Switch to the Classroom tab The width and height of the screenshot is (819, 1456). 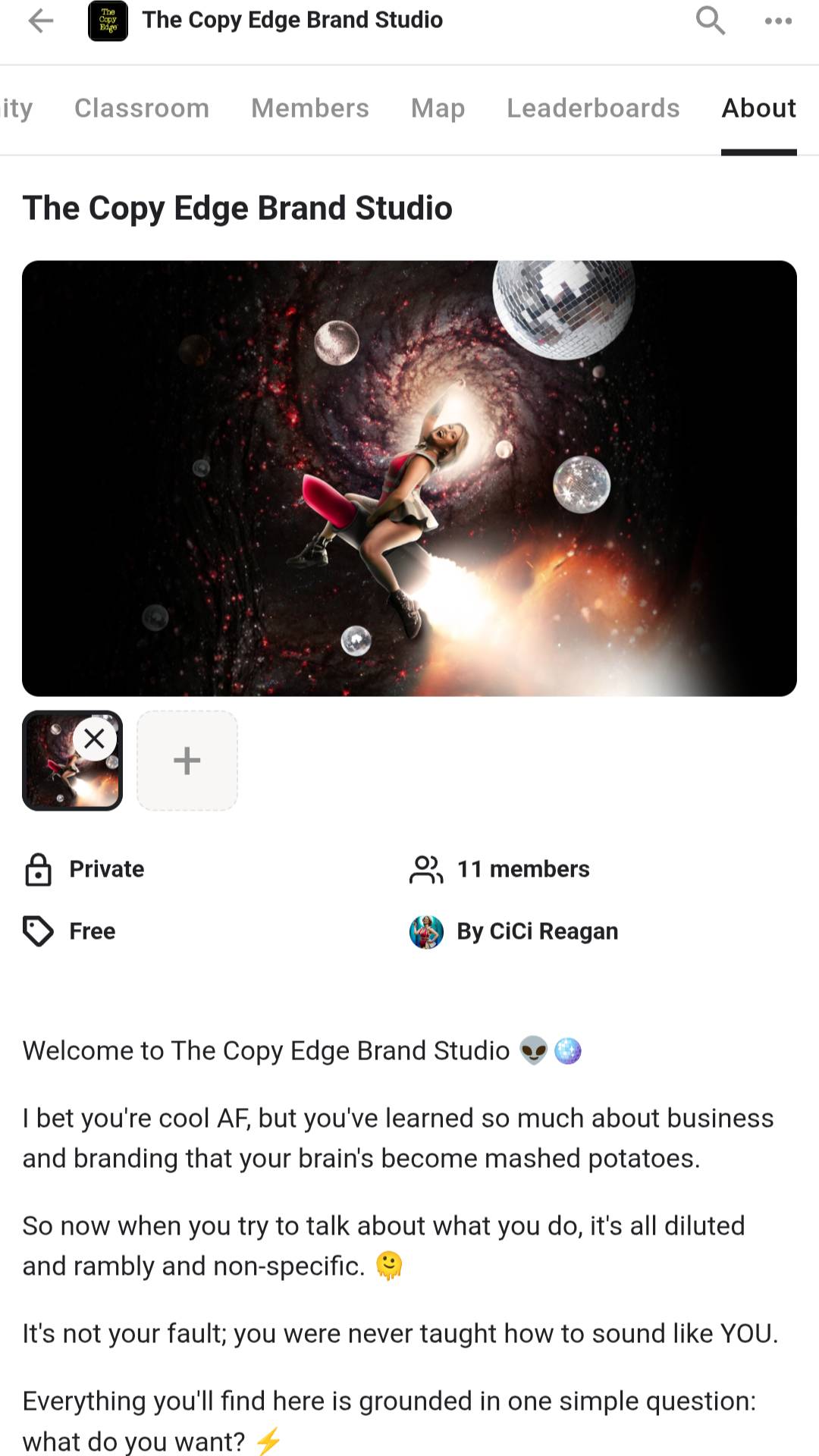tap(142, 108)
